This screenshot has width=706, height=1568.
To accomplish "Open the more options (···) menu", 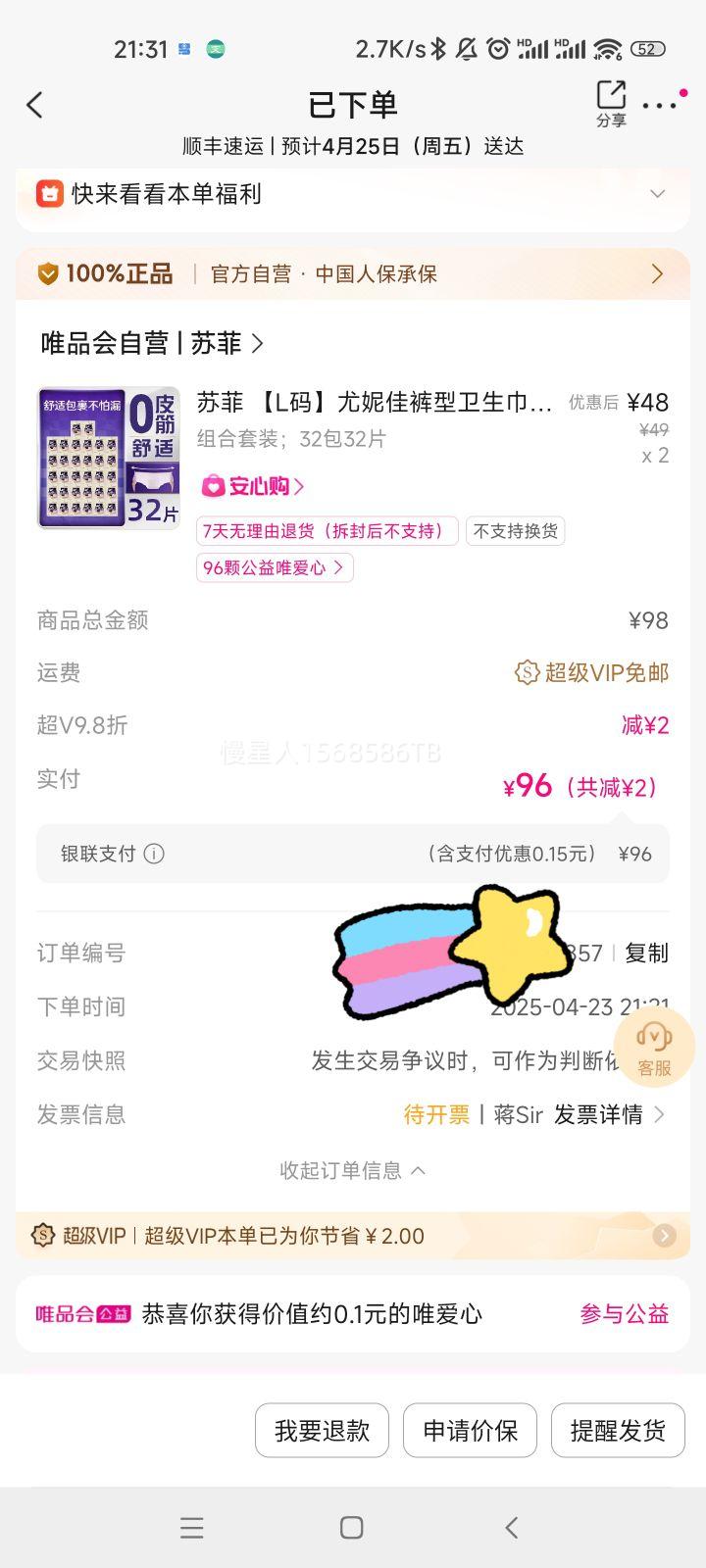I will (662, 104).
